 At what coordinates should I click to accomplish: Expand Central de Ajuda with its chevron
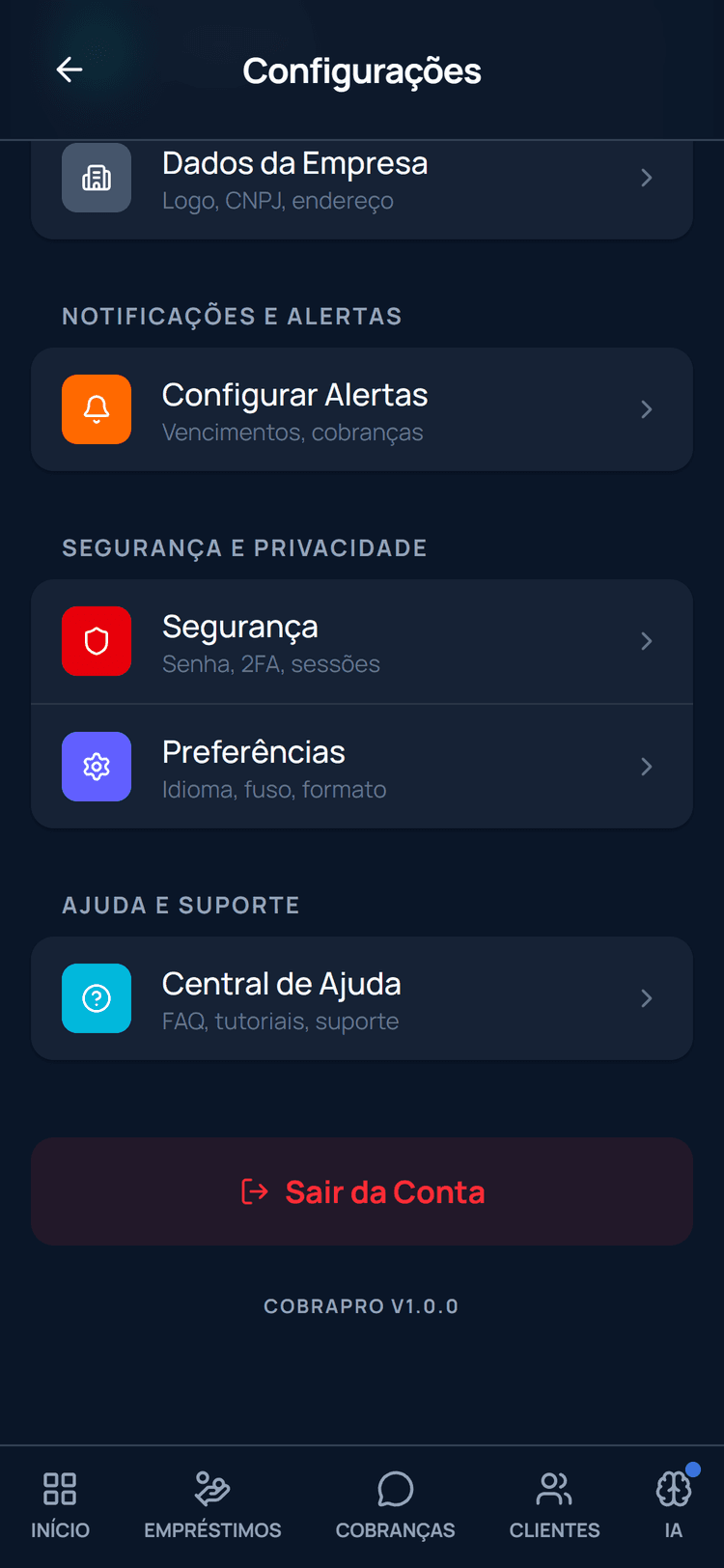[646, 998]
